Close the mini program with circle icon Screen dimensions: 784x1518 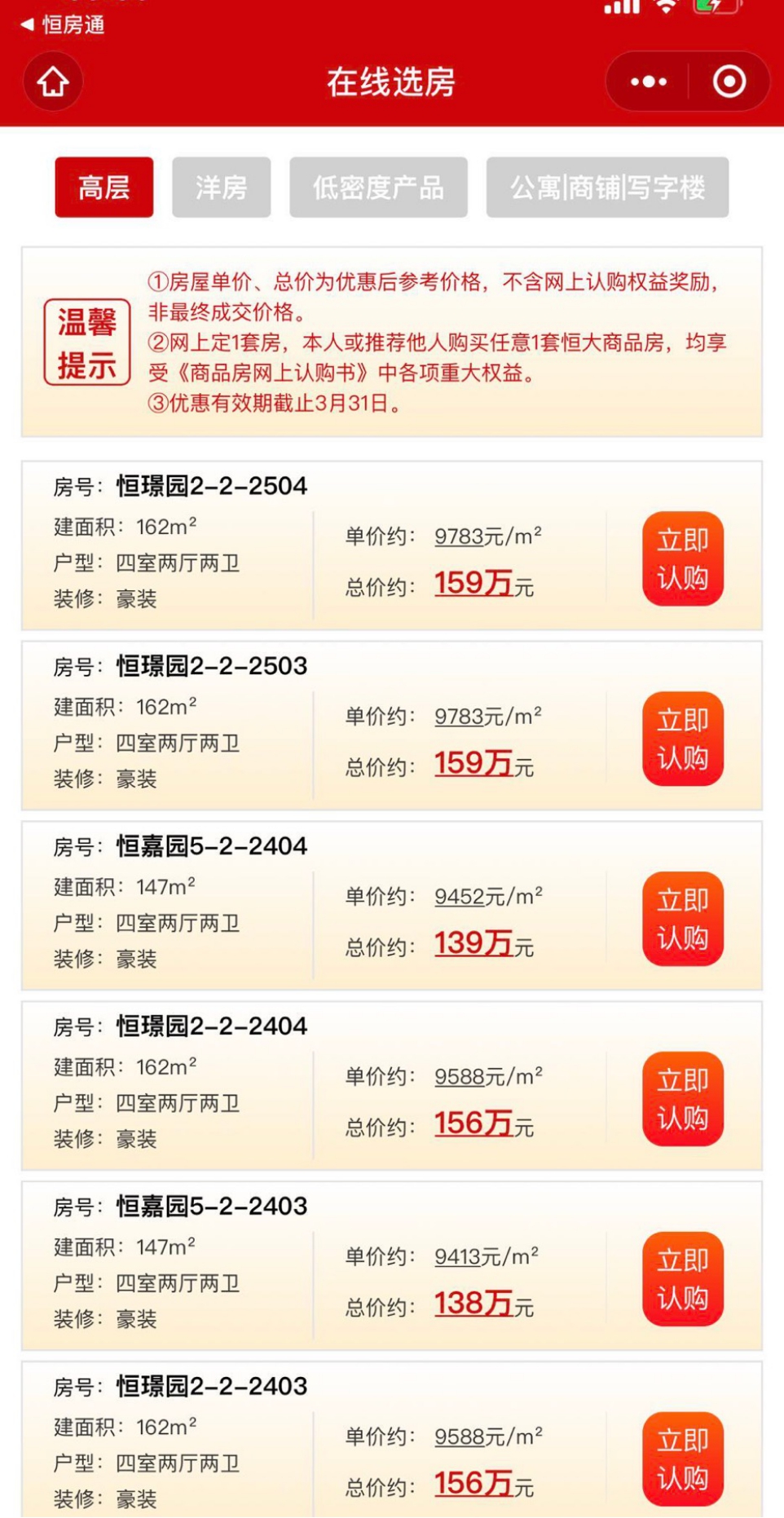729,82
